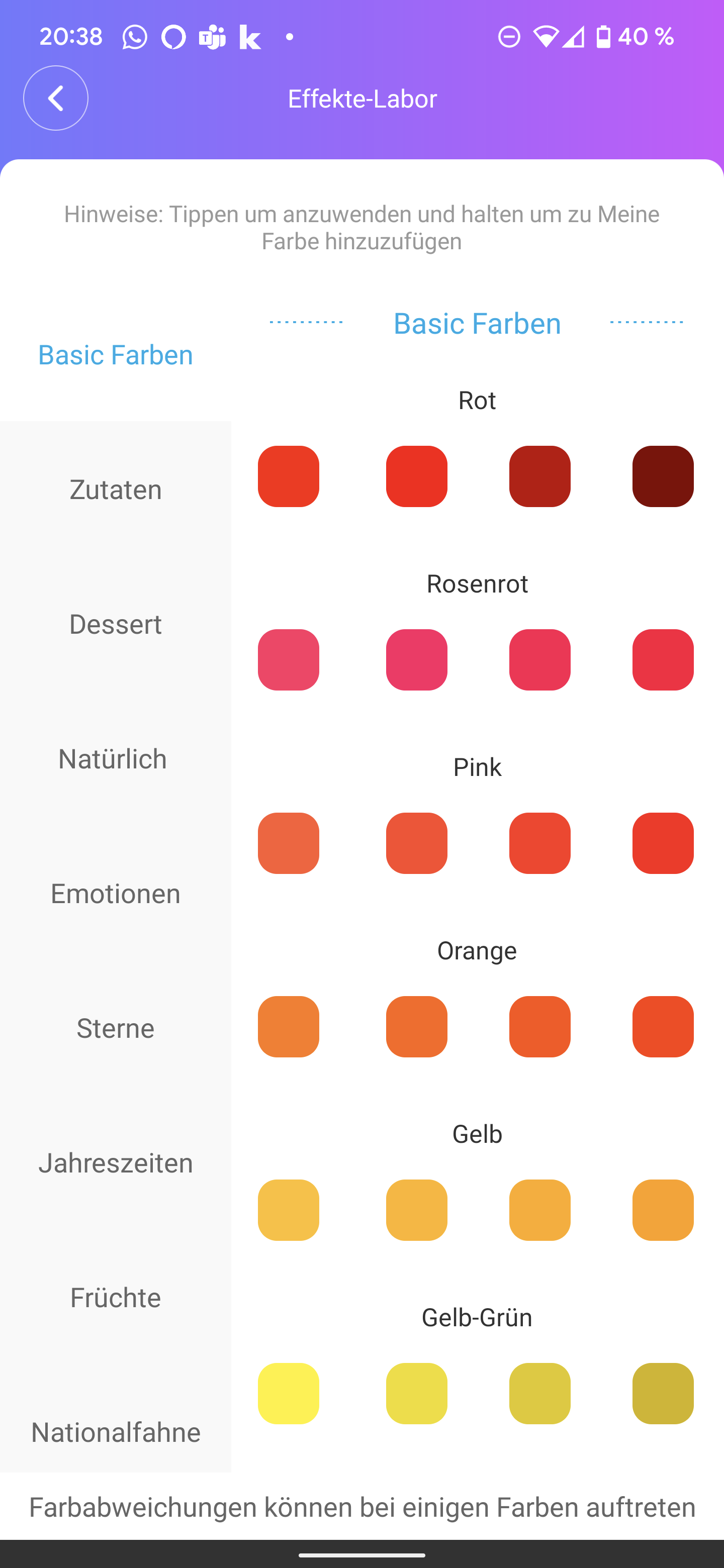Viewport: 724px width, 1568px height.
Task: Select the Sterne category
Action: 115,1028
